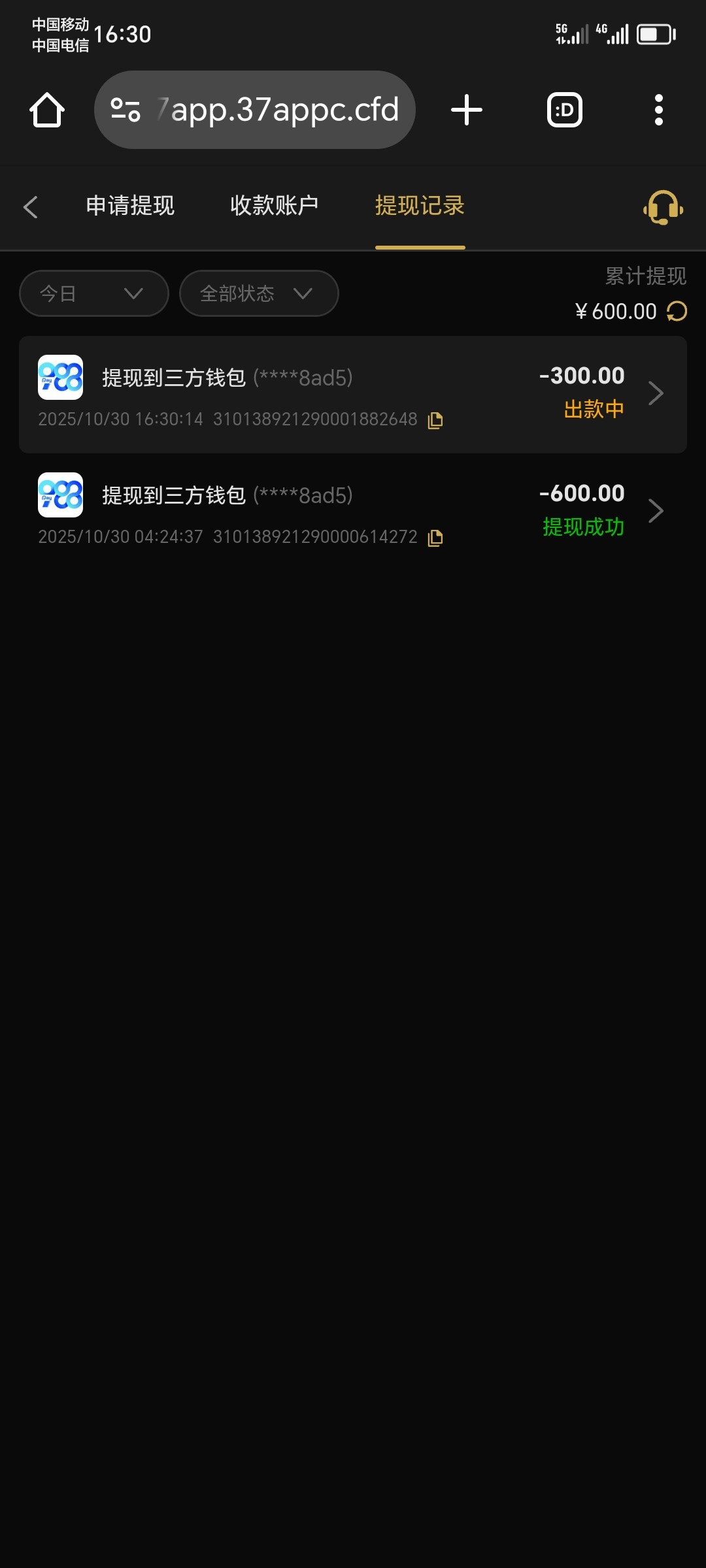Image resolution: width=706 pixels, height=1568 pixels.
Task: Copy order number ending in 1882648
Action: [435, 420]
